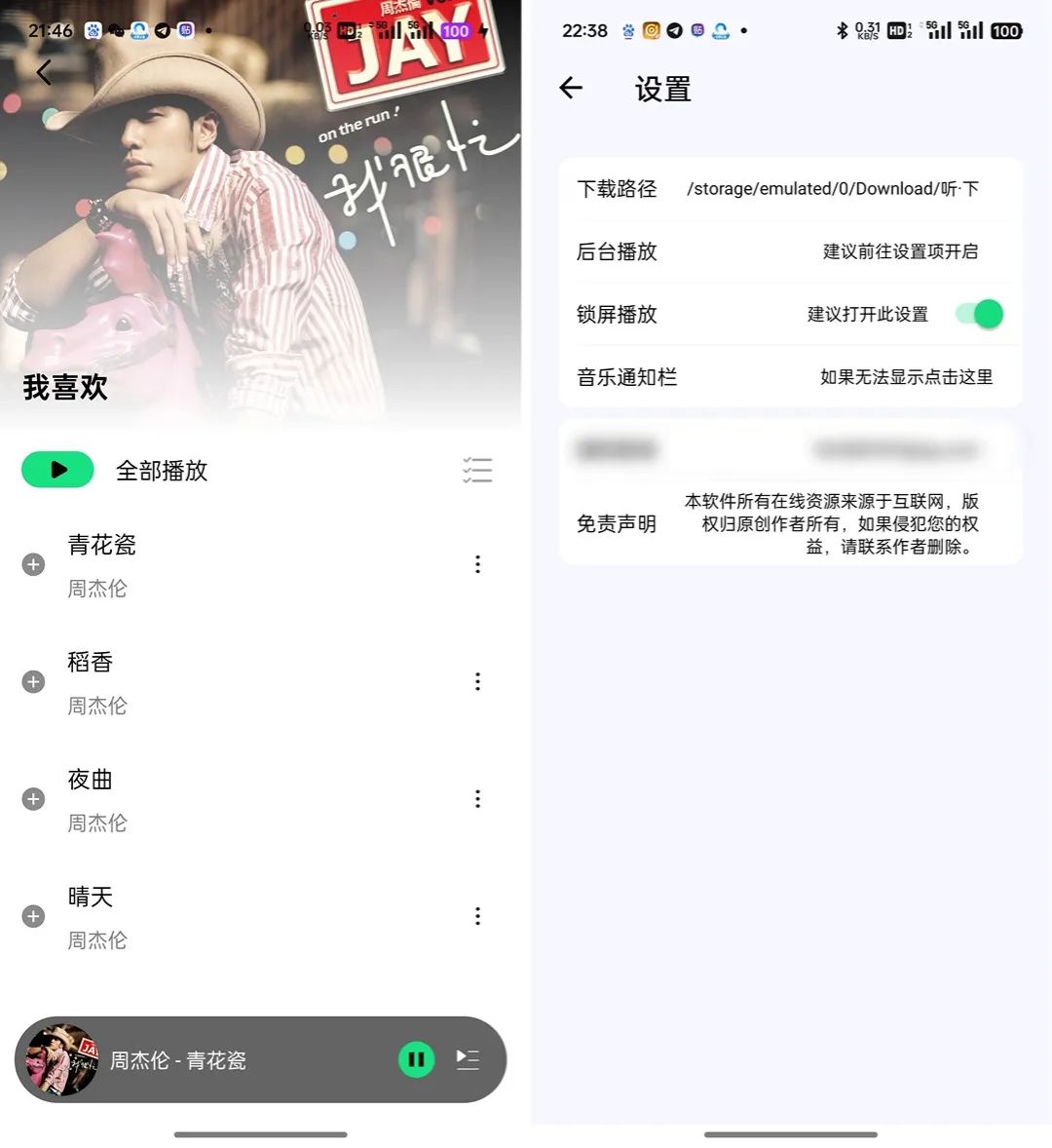Change the 下载路径 download path

click(x=790, y=189)
